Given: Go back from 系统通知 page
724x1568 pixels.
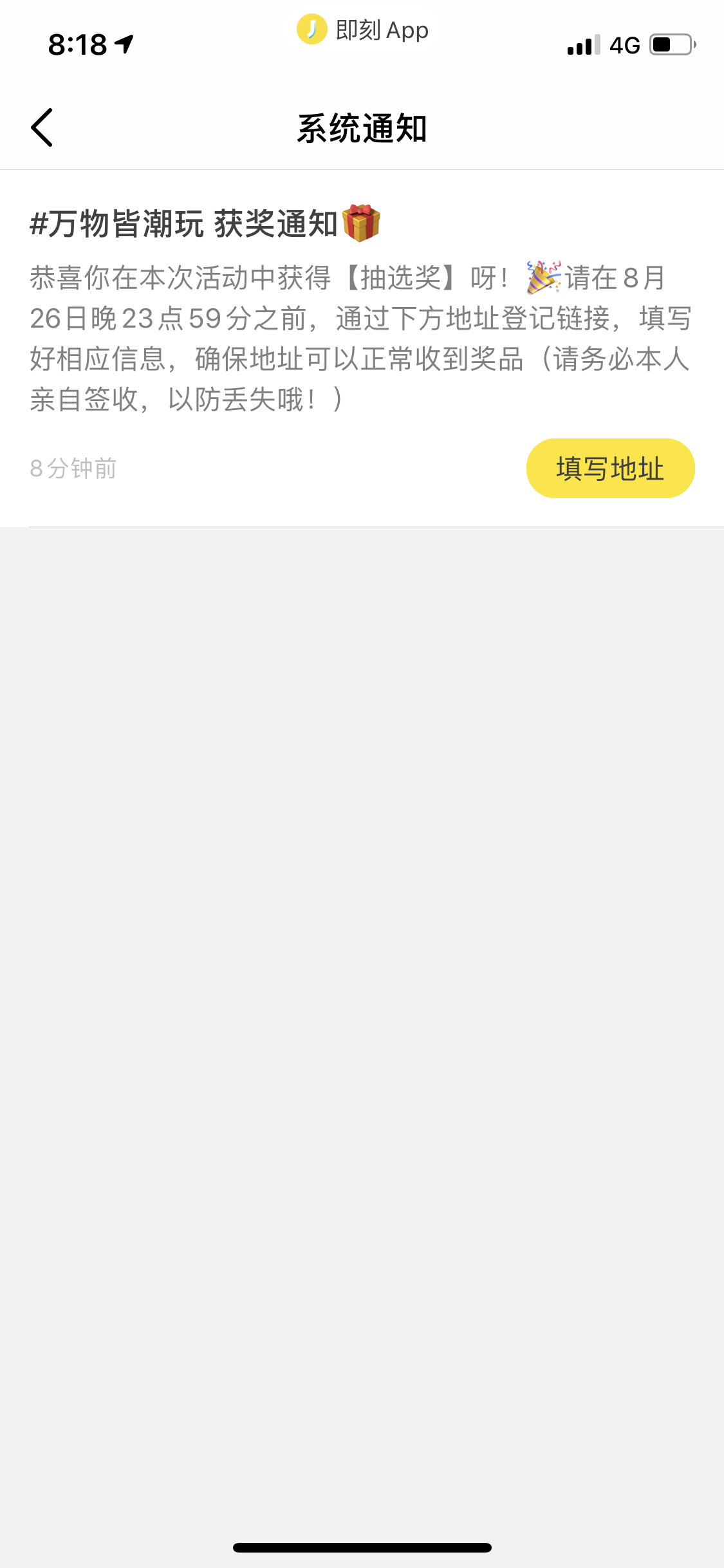Looking at the screenshot, I should pyautogui.click(x=42, y=127).
